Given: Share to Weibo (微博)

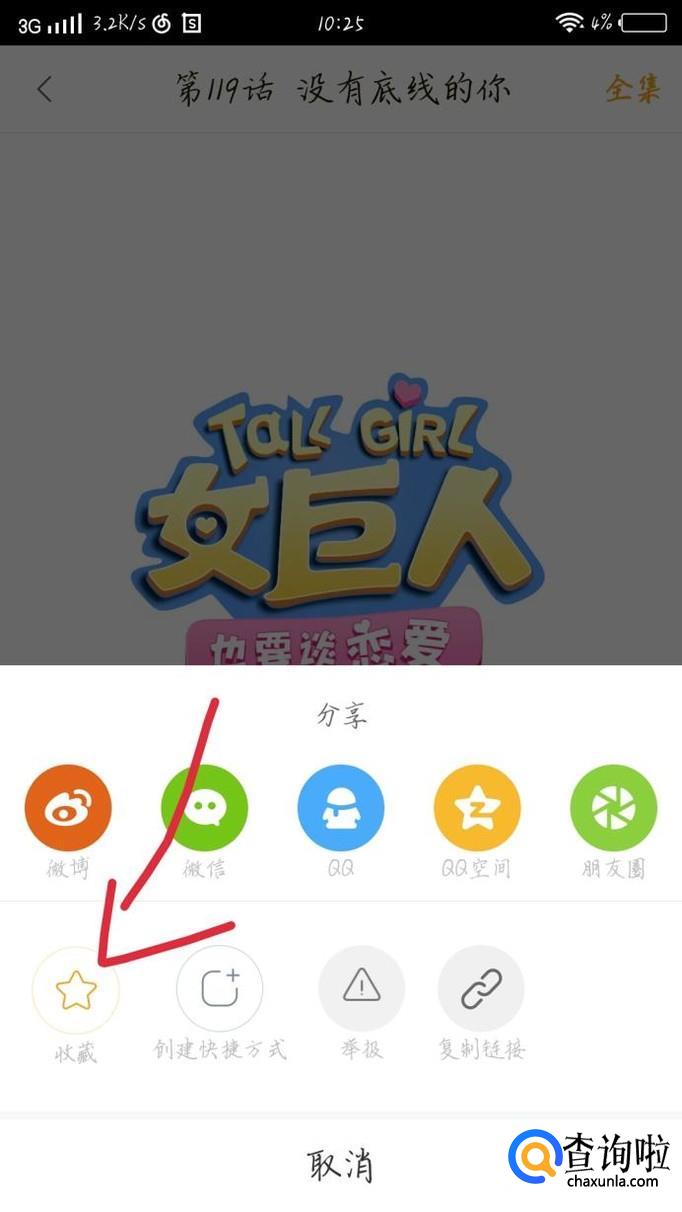Looking at the screenshot, I should click(x=68, y=808).
